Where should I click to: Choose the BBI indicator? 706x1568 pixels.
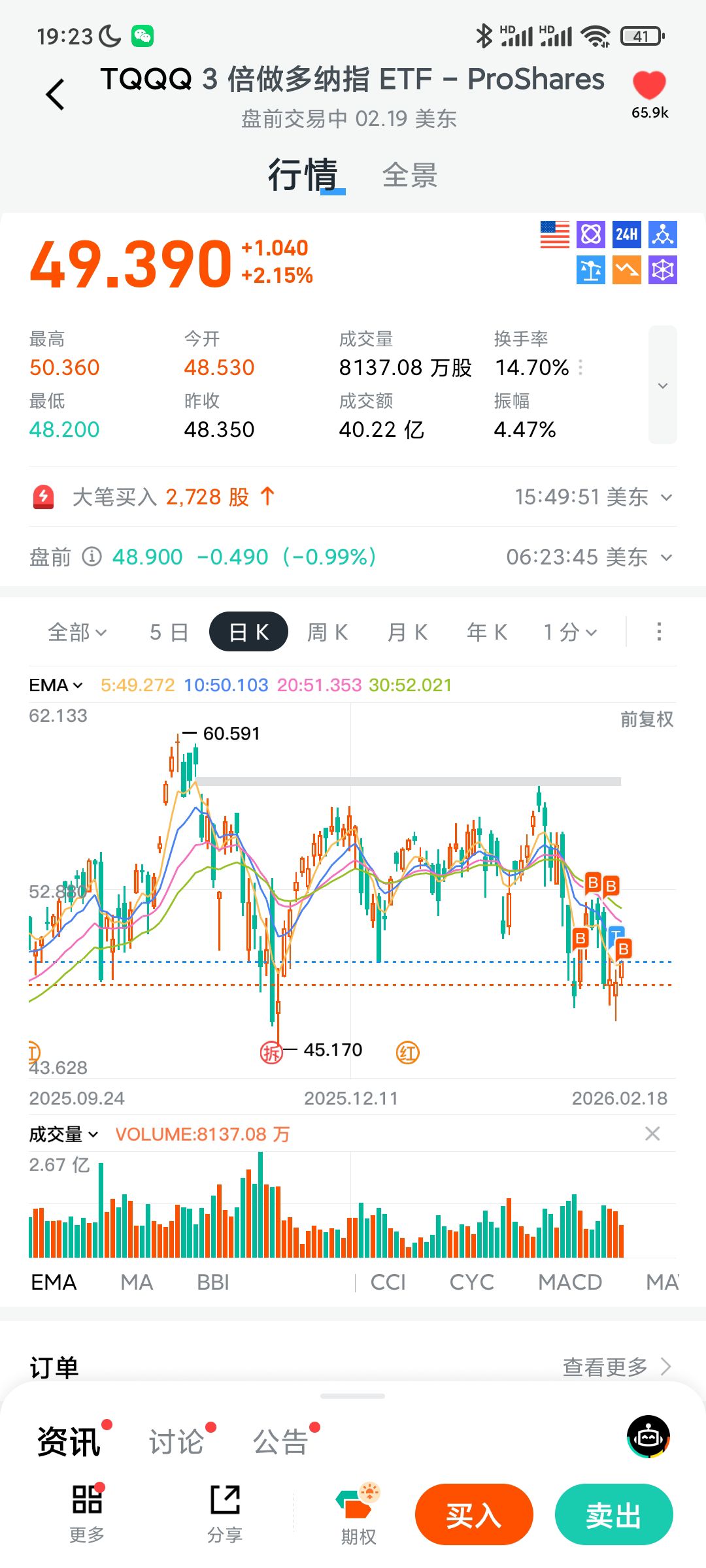(213, 1282)
